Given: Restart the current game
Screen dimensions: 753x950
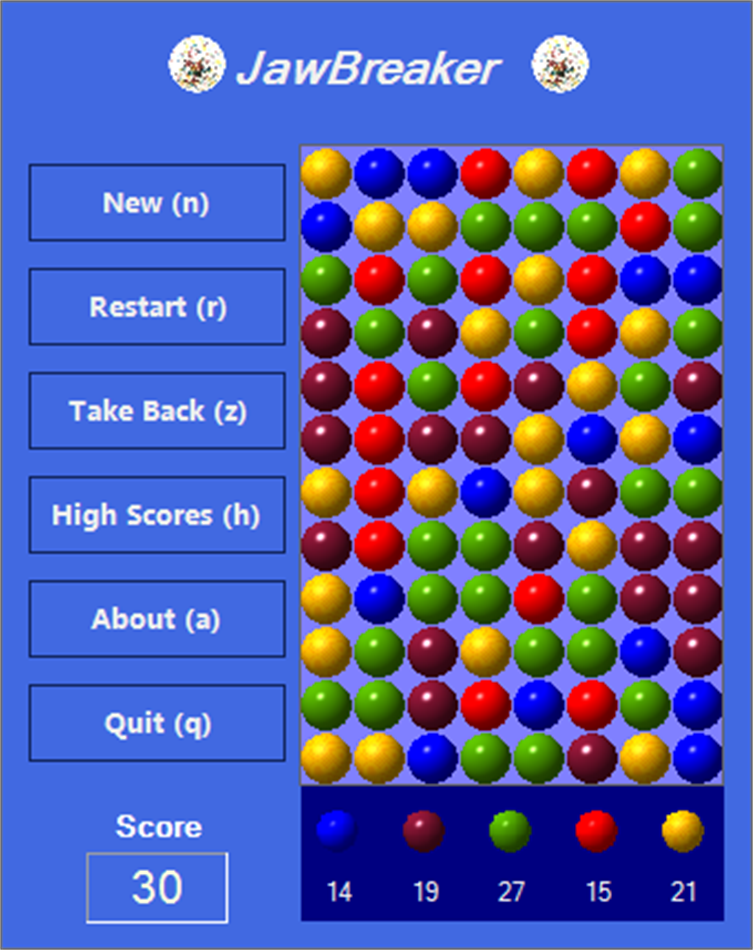Looking at the screenshot, I should click(x=156, y=306).
